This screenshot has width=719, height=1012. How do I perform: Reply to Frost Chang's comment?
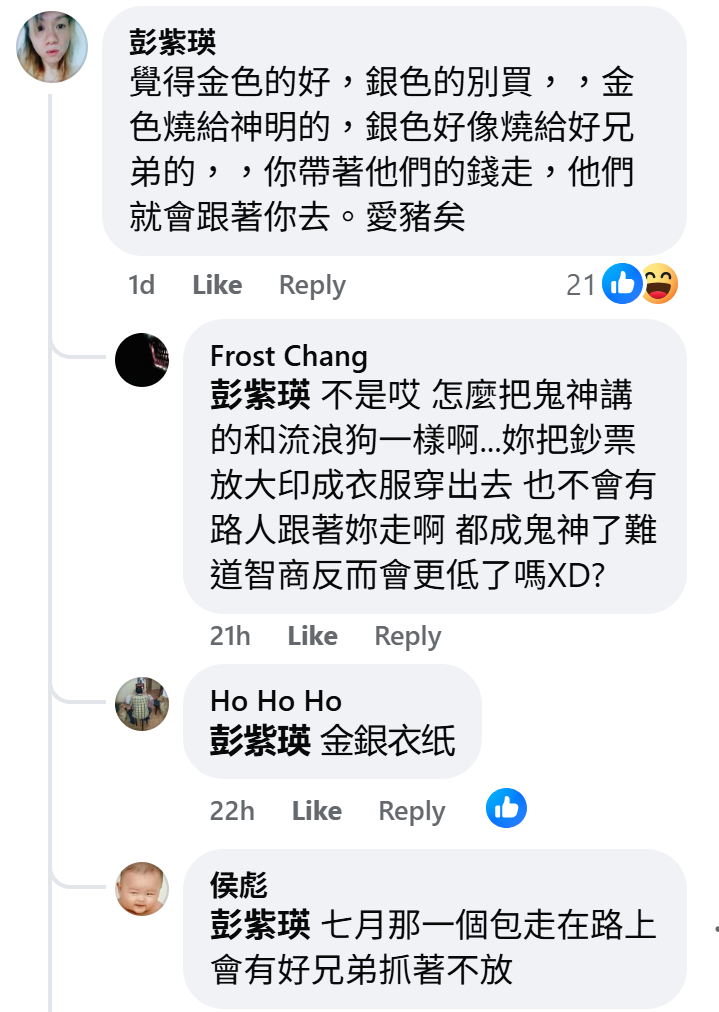(407, 636)
